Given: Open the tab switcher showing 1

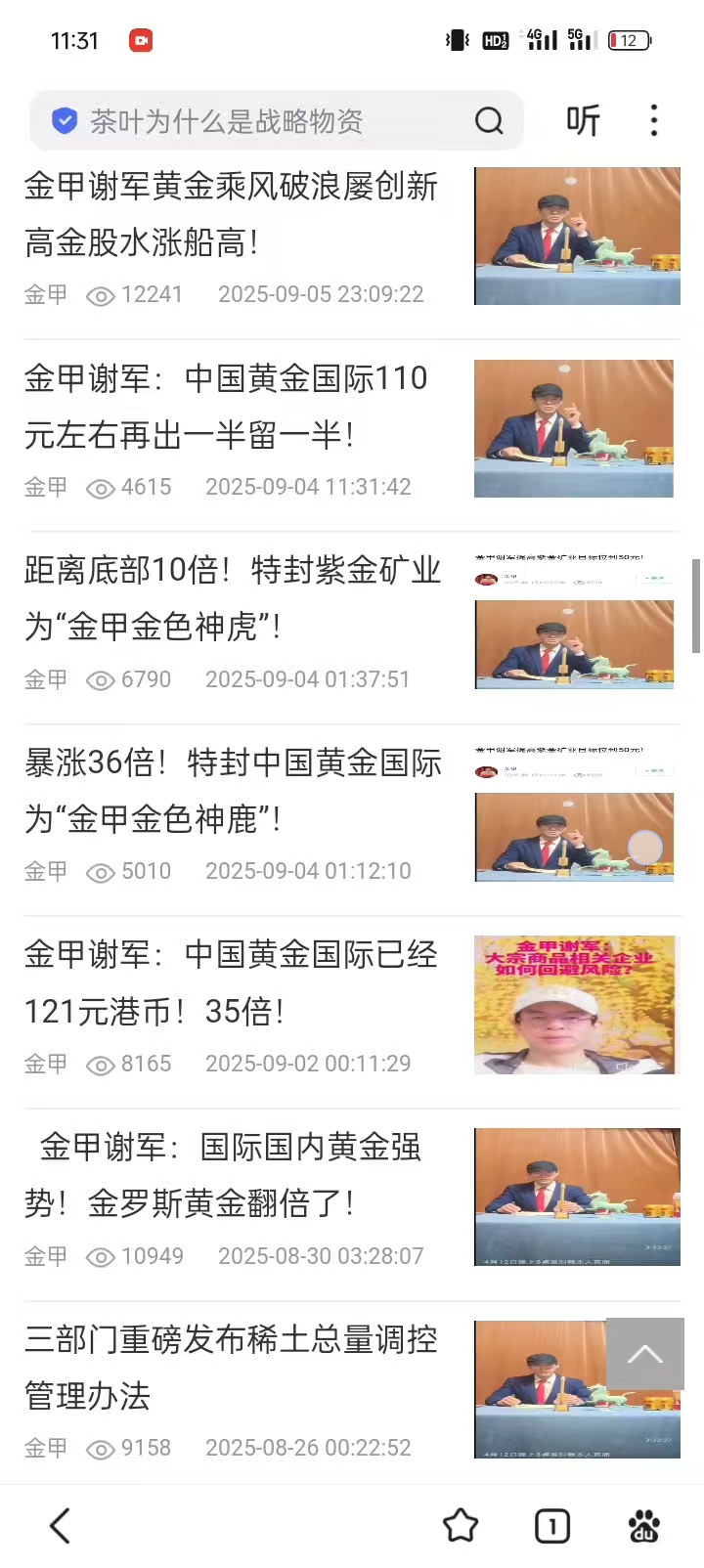Looking at the screenshot, I should (552, 1525).
